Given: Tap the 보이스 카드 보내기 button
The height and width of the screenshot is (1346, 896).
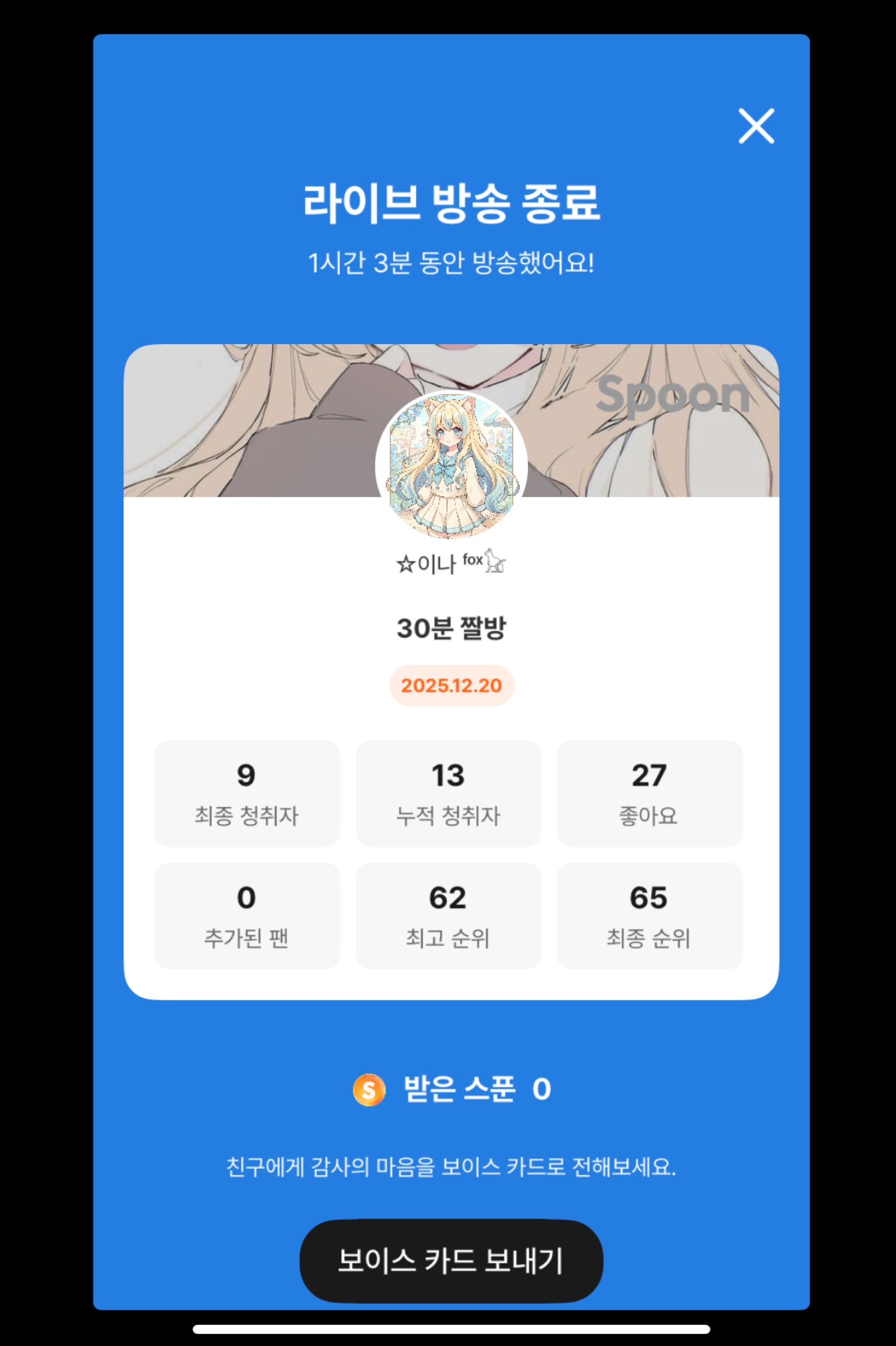Looking at the screenshot, I should point(451,1260).
